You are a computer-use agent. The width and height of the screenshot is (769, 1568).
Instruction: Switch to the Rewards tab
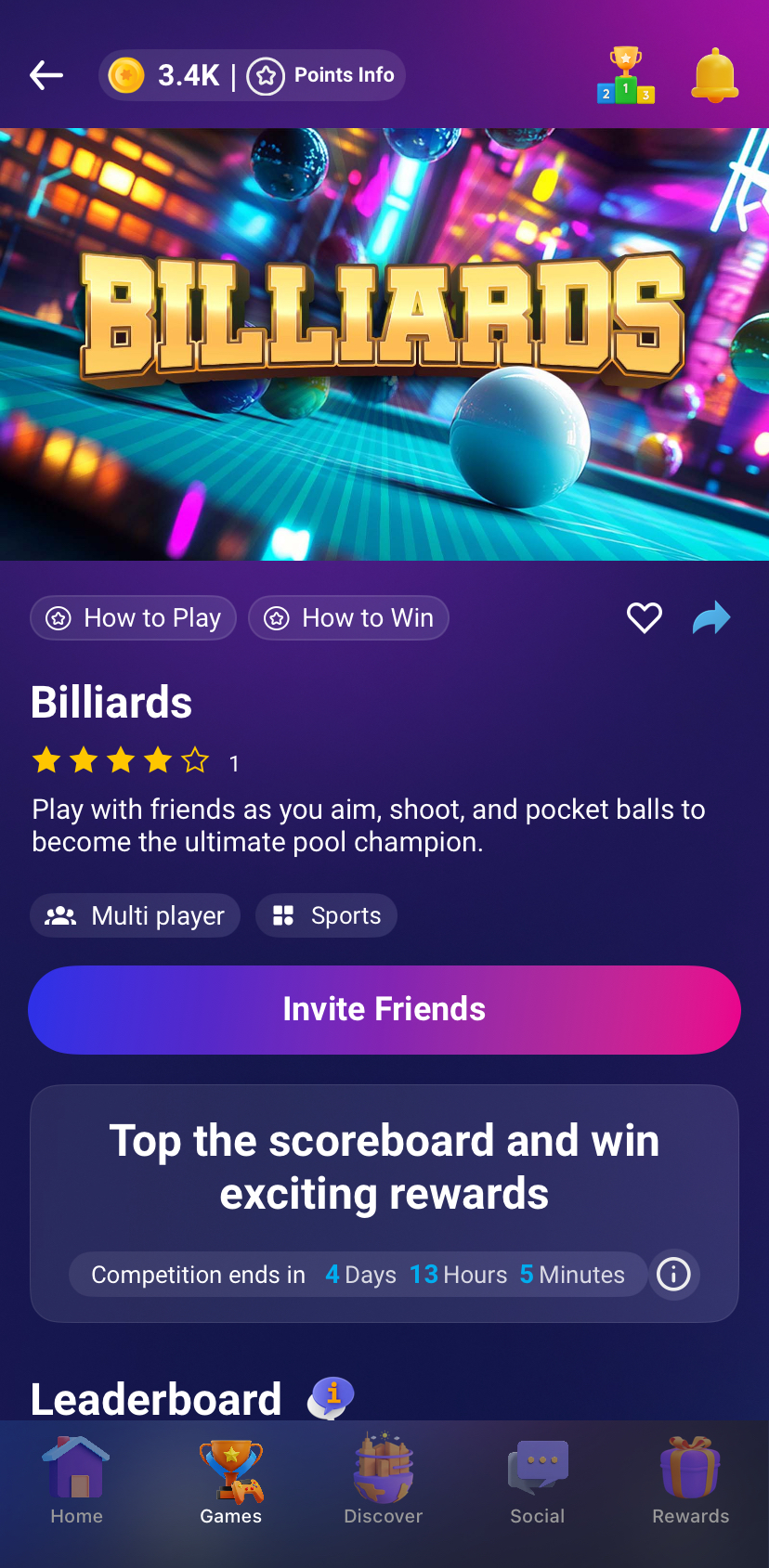coord(691,1481)
